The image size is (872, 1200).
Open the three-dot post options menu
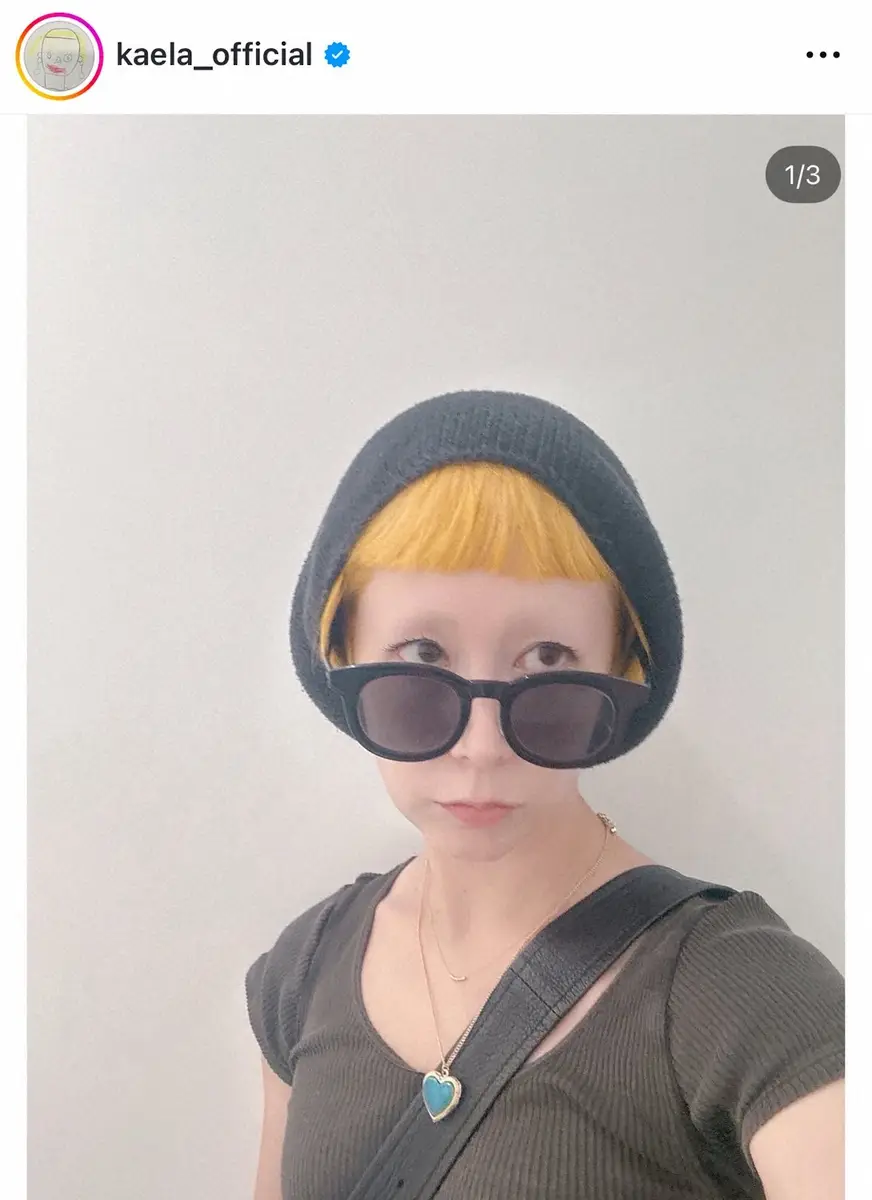point(823,55)
